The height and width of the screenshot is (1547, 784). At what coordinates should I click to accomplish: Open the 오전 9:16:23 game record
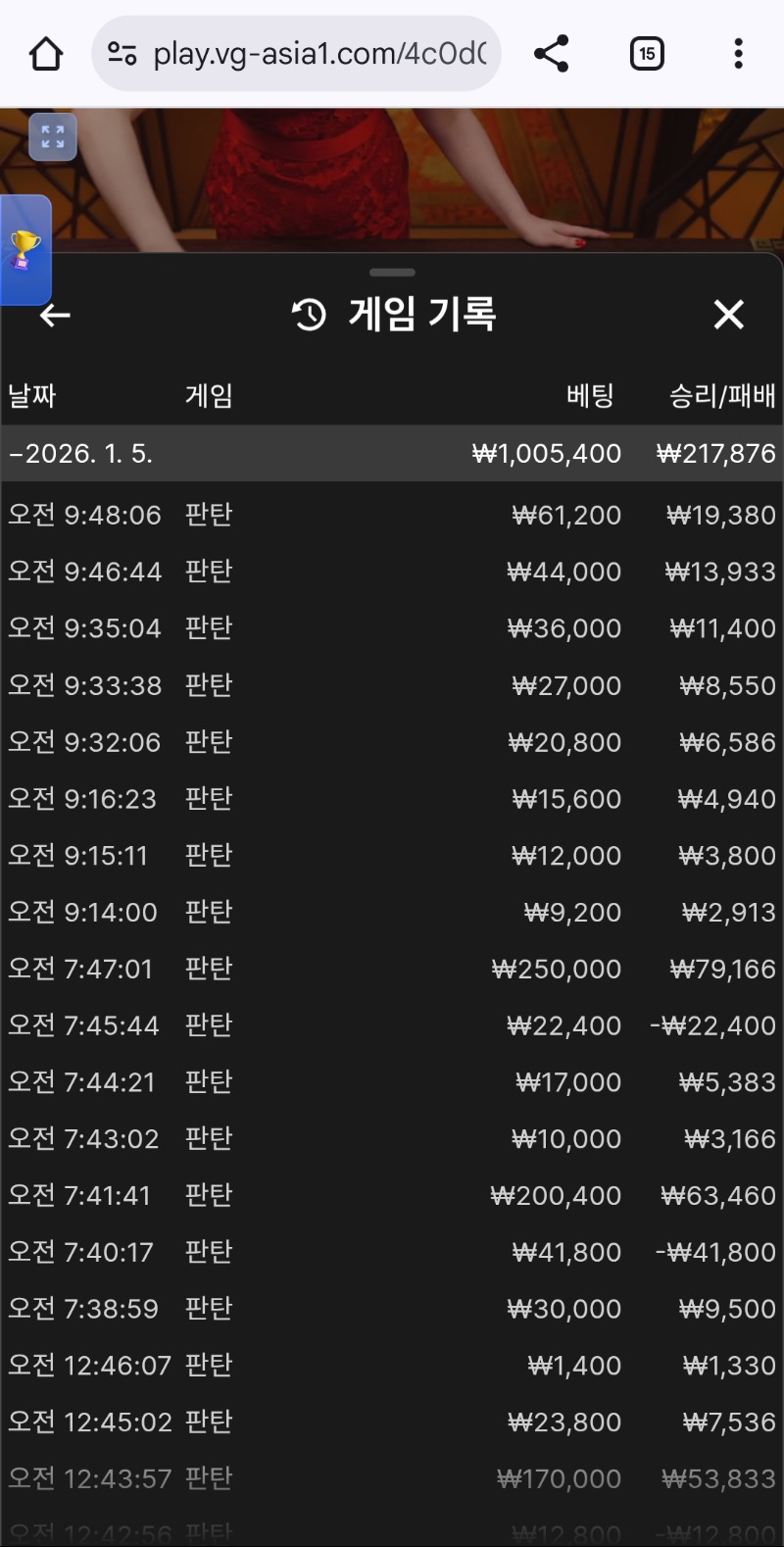pyautogui.click(x=392, y=799)
